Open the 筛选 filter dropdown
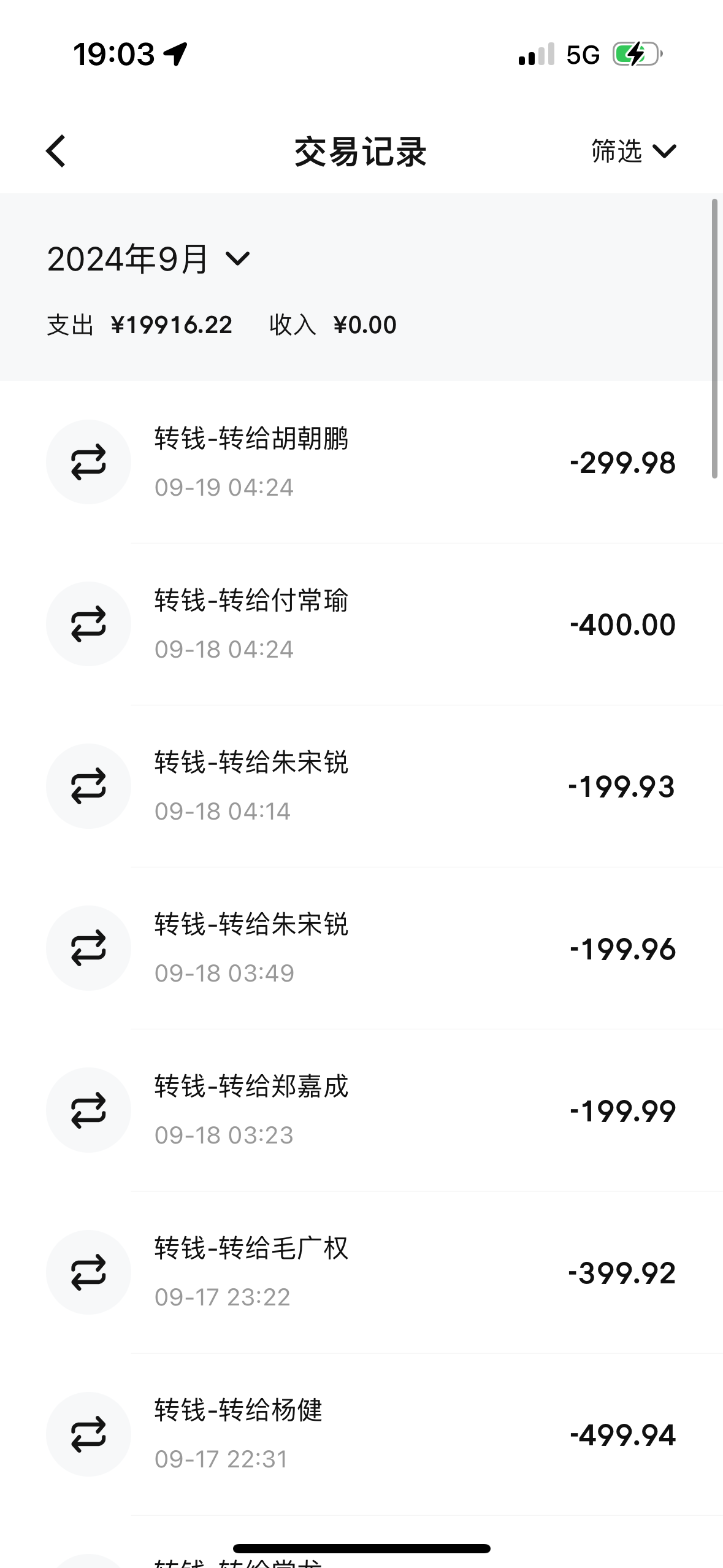Image resolution: width=723 pixels, height=1568 pixels. pyautogui.click(x=633, y=151)
